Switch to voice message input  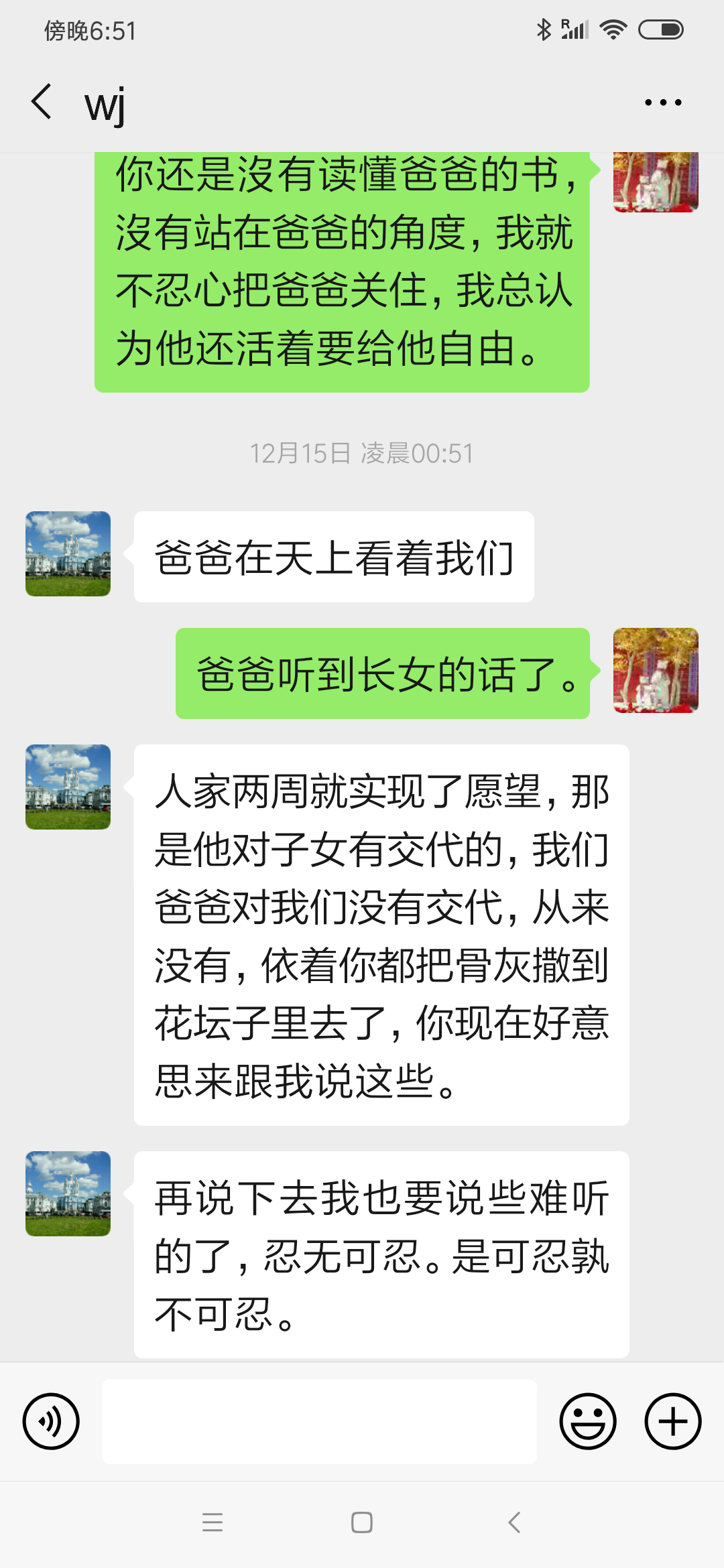51,1421
